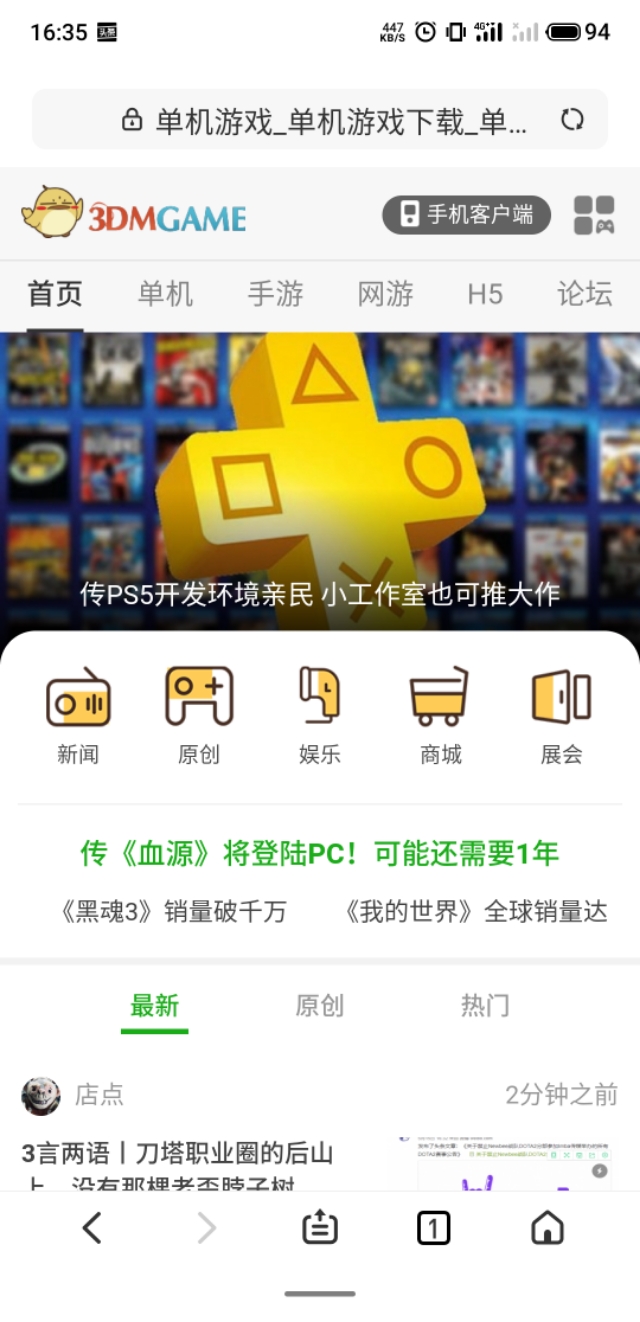The image size is (640, 1322).
Task: Reload the page with the refresh icon
Action: tap(572, 120)
